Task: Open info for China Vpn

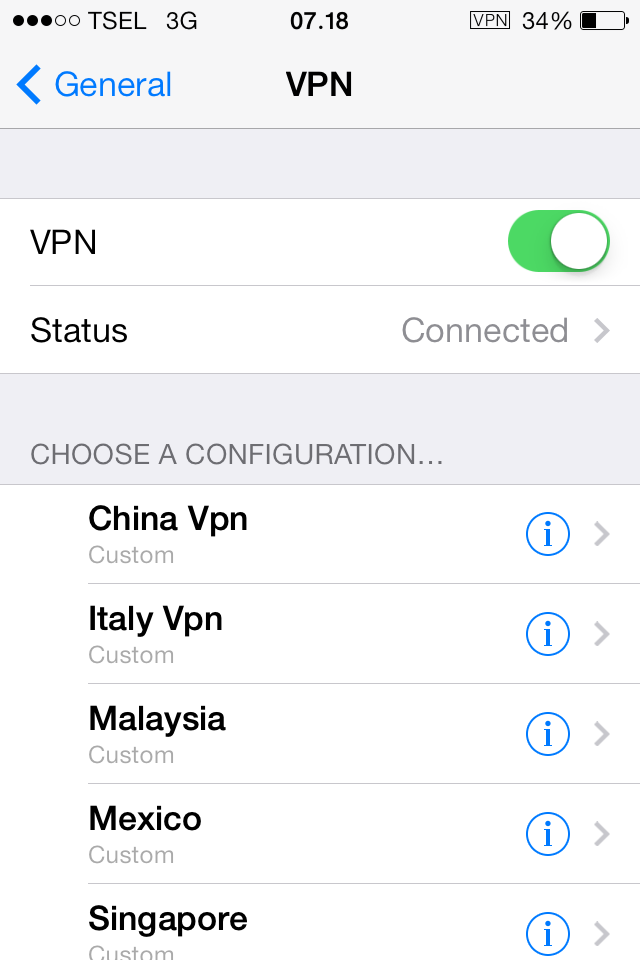Action: (547, 535)
